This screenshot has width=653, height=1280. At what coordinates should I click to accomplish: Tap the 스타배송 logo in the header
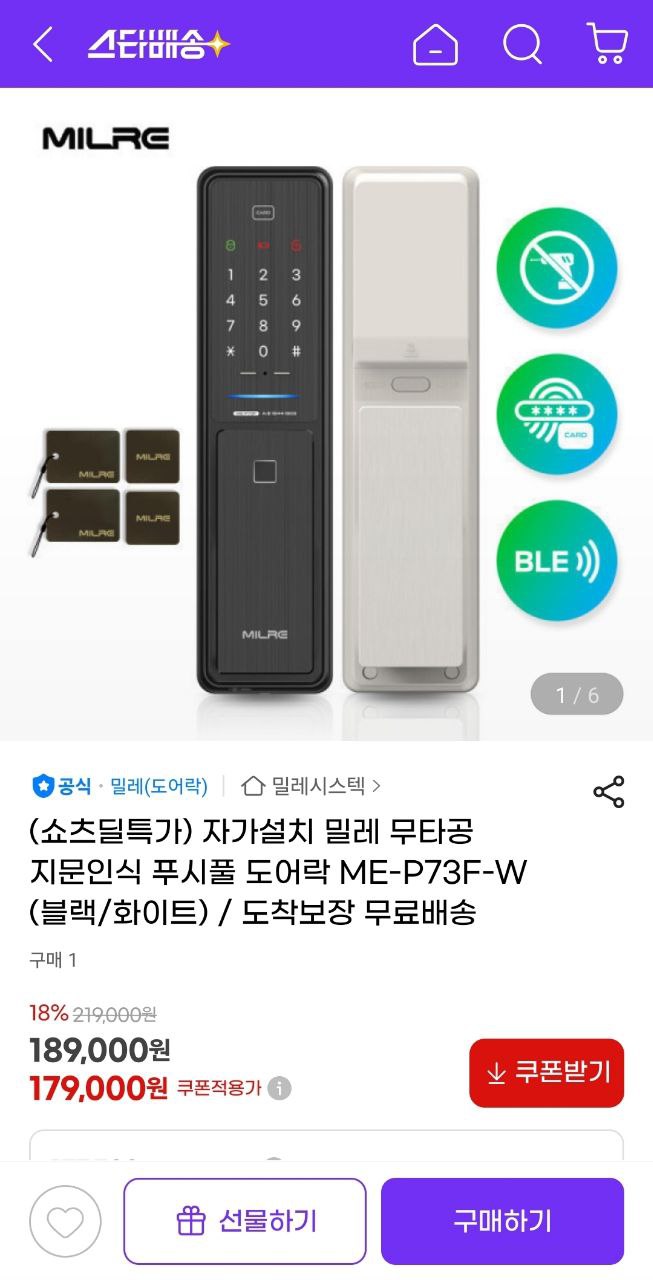pos(158,44)
